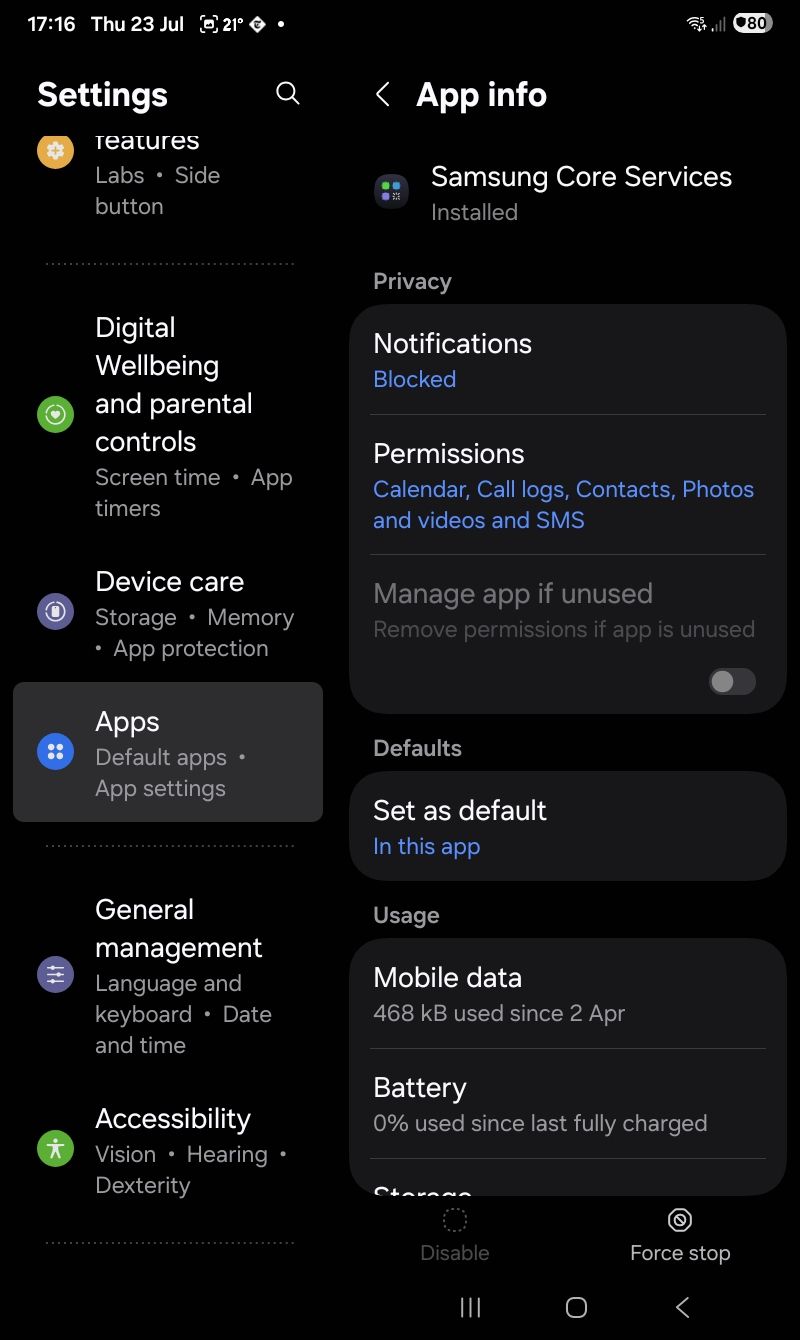
Task: Force stop Samsung Core Services
Action: (680, 1236)
